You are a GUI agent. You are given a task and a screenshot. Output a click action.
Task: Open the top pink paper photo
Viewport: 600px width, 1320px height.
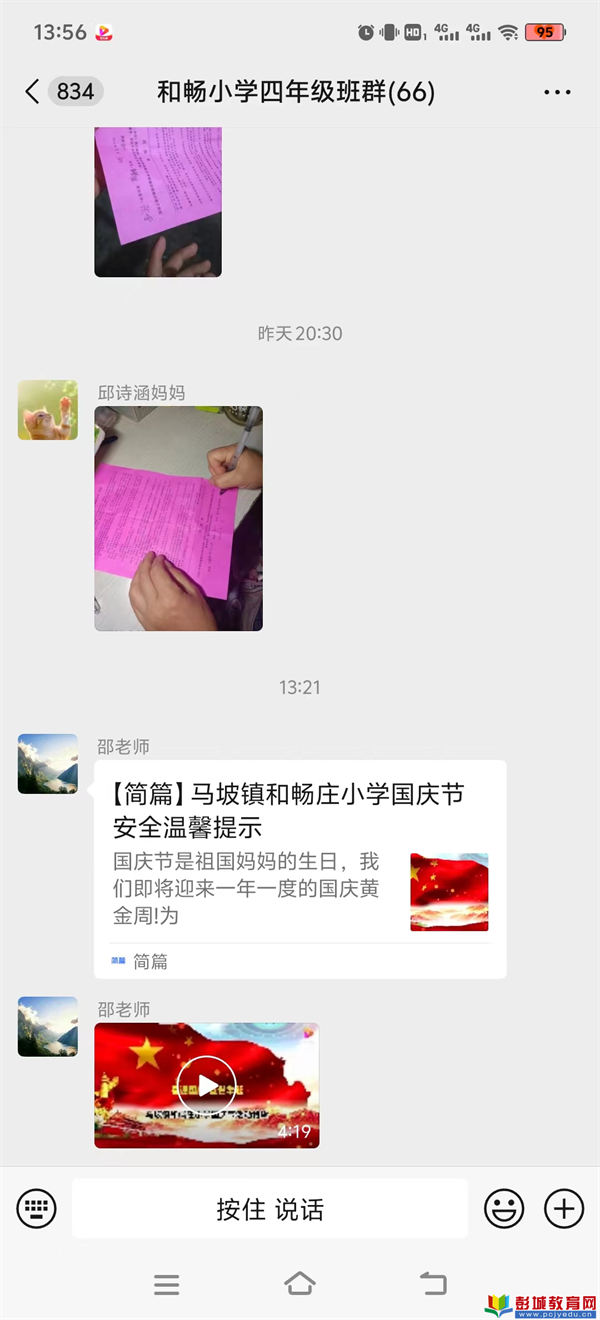click(x=157, y=200)
